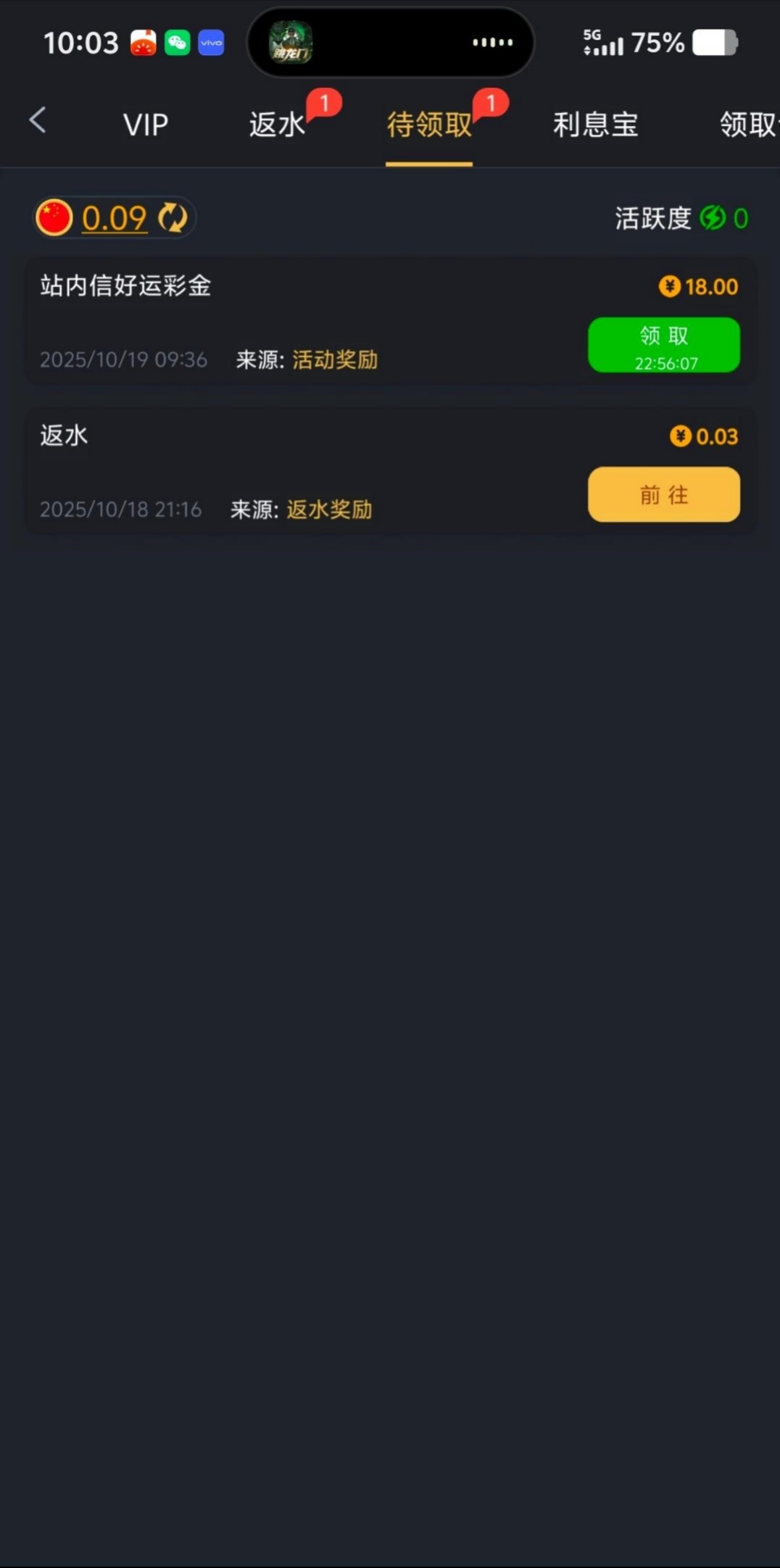Switch to the 利息宝 tab
The image size is (780, 1568).
pyautogui.click(x=595, y=125)
